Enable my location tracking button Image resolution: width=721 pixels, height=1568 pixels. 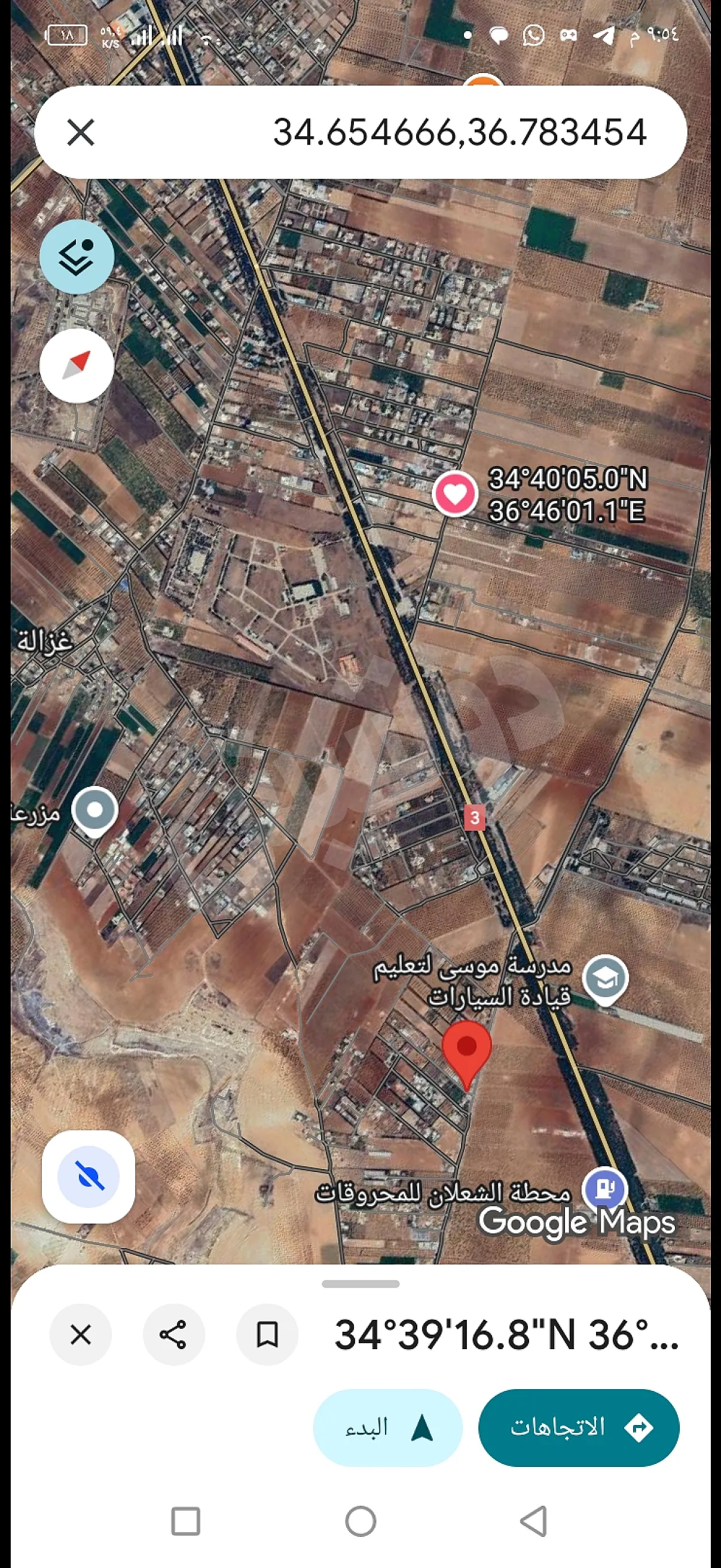click(89, 1177)
